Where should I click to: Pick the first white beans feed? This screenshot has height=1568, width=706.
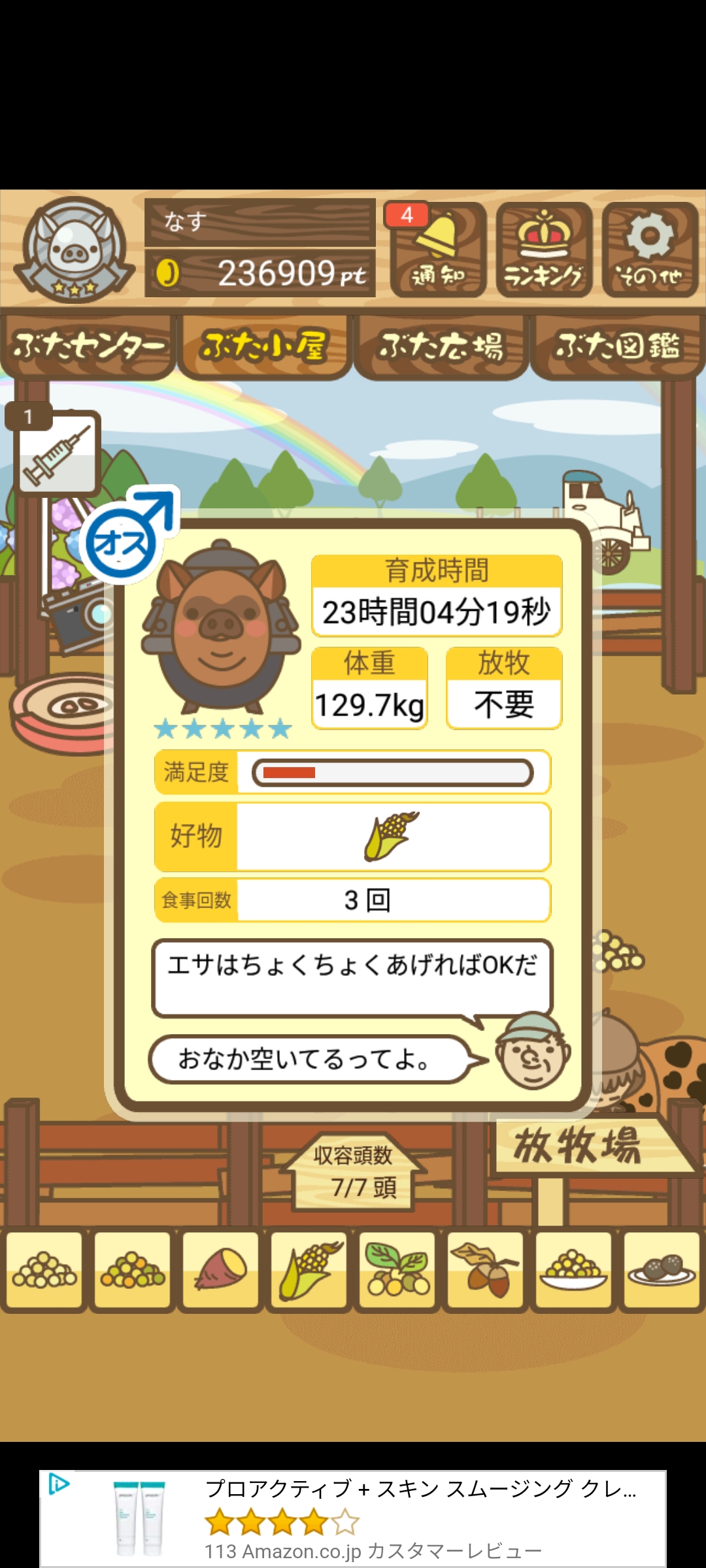click(44, 1271)
